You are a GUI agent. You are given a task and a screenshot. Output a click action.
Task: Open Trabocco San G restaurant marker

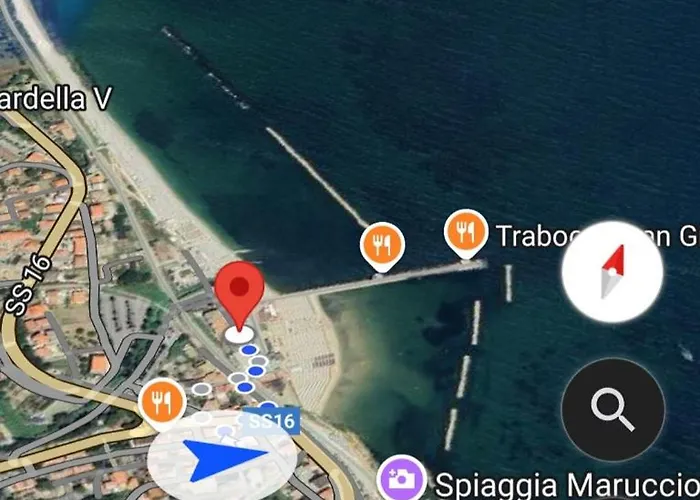tap(465, 233)
